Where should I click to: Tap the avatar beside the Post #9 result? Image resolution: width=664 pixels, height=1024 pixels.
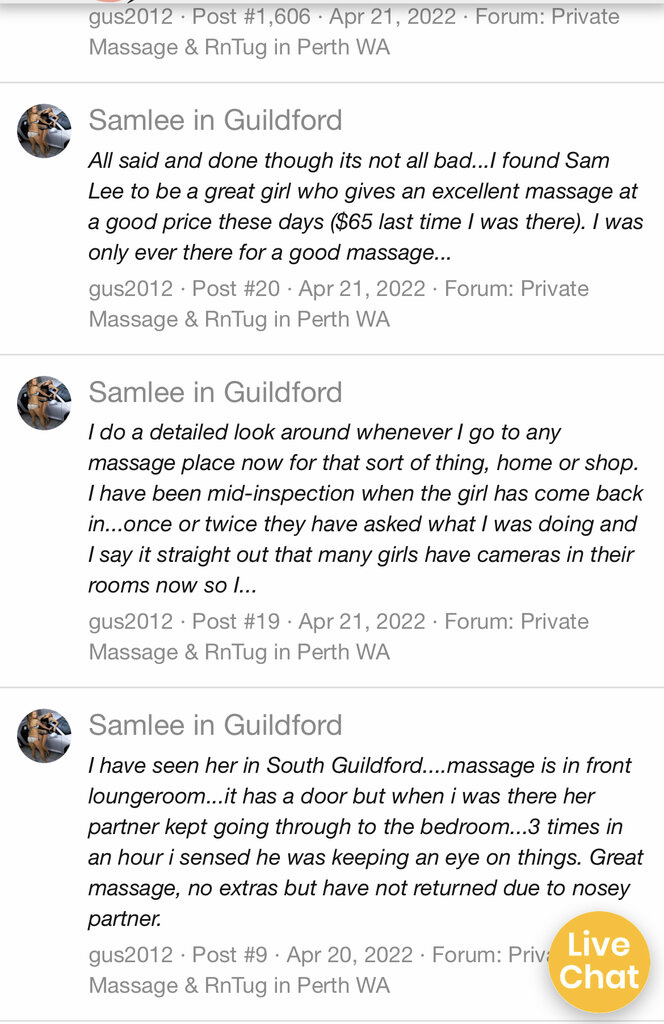click(x=44, y=736)
